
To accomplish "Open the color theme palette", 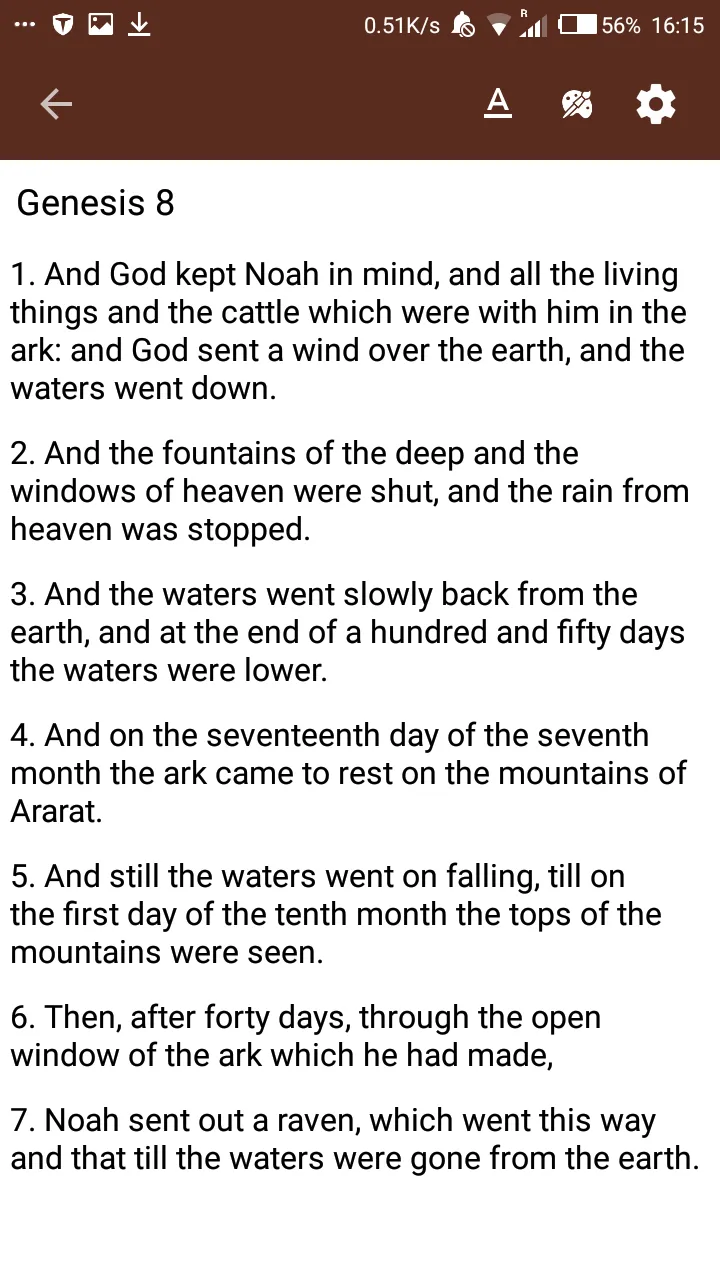I will pos(577,104).
